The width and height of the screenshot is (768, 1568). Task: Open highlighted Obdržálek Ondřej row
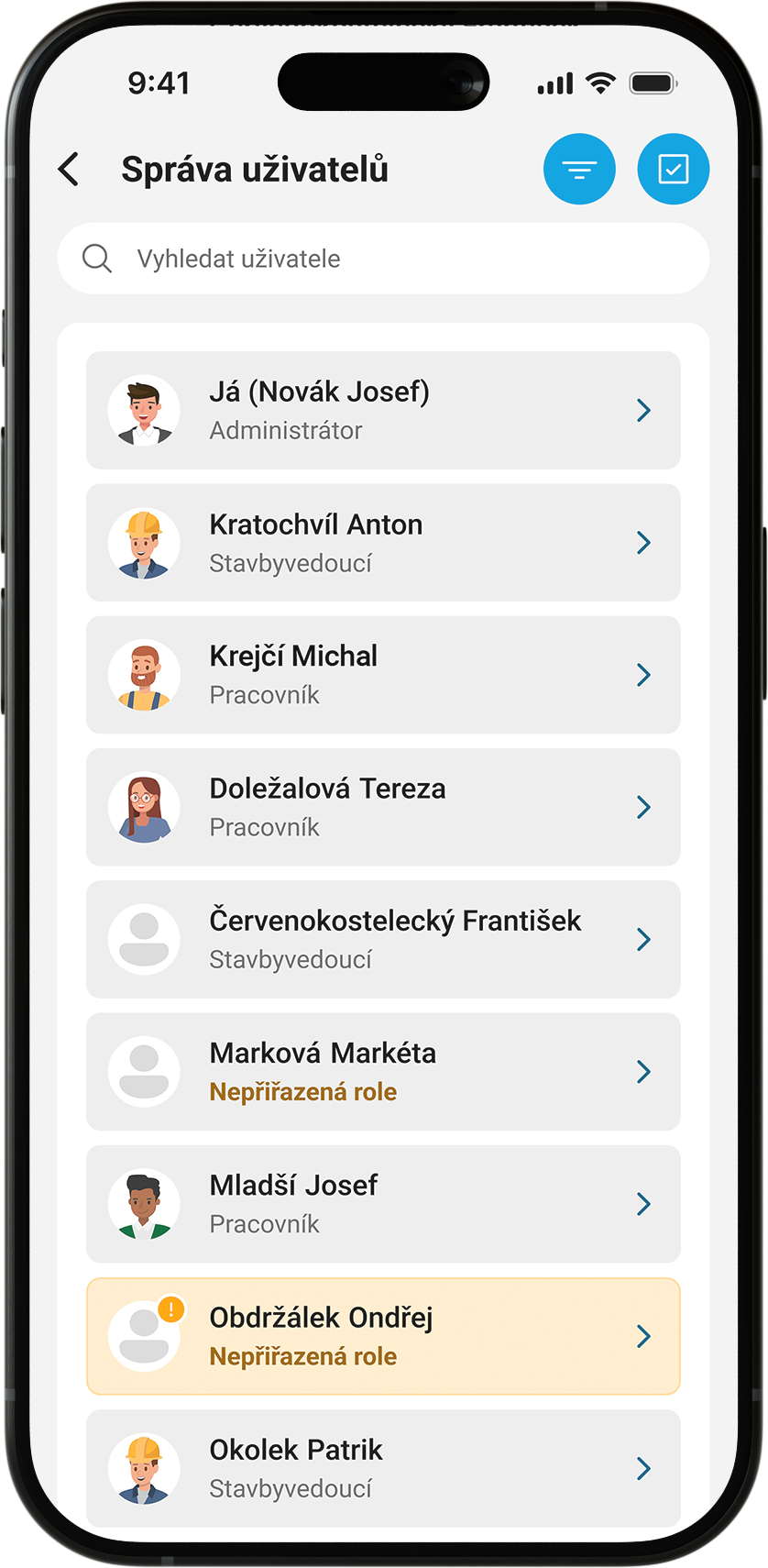pos(383,1336)
